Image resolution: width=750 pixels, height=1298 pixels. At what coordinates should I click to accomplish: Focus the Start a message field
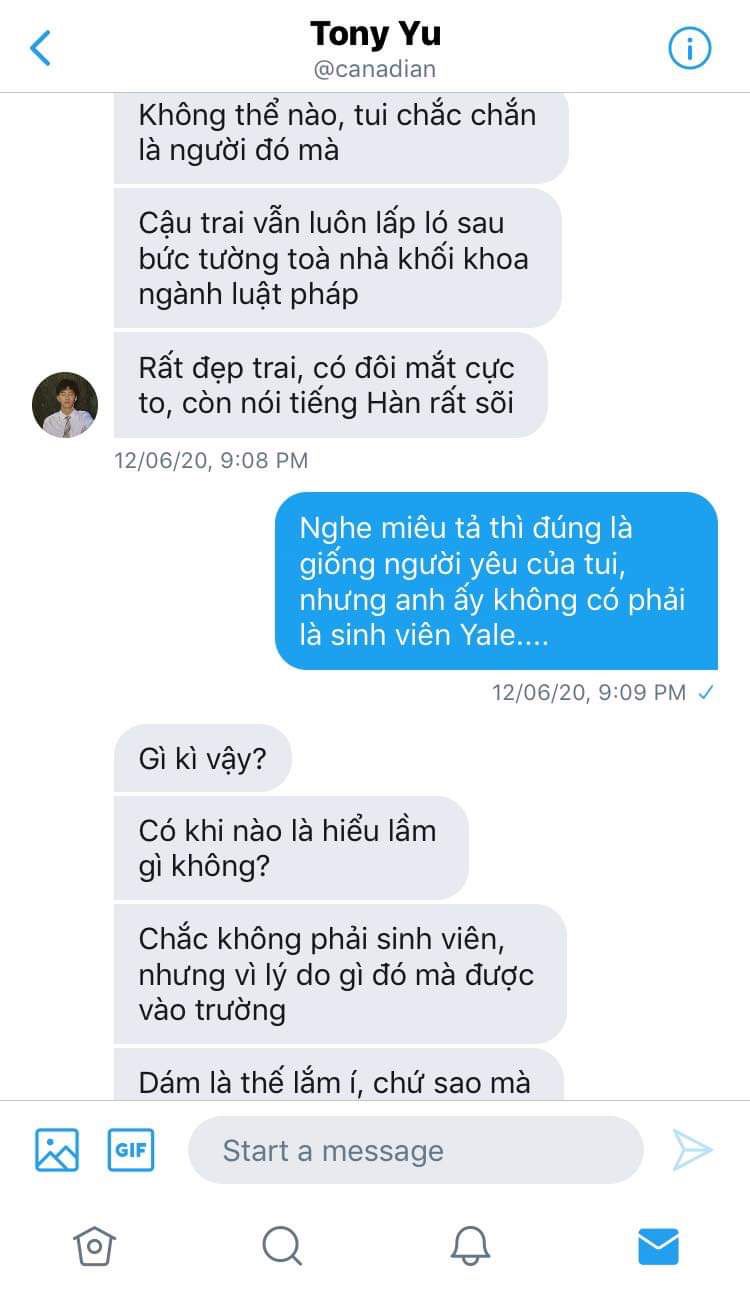pos(415,1151)
